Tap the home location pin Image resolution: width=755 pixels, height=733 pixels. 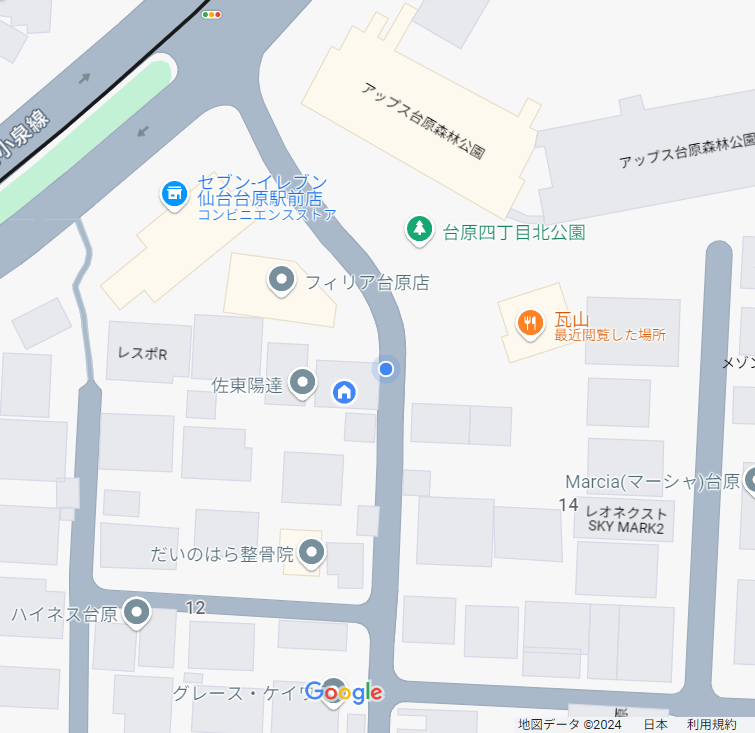pos(343,392)
